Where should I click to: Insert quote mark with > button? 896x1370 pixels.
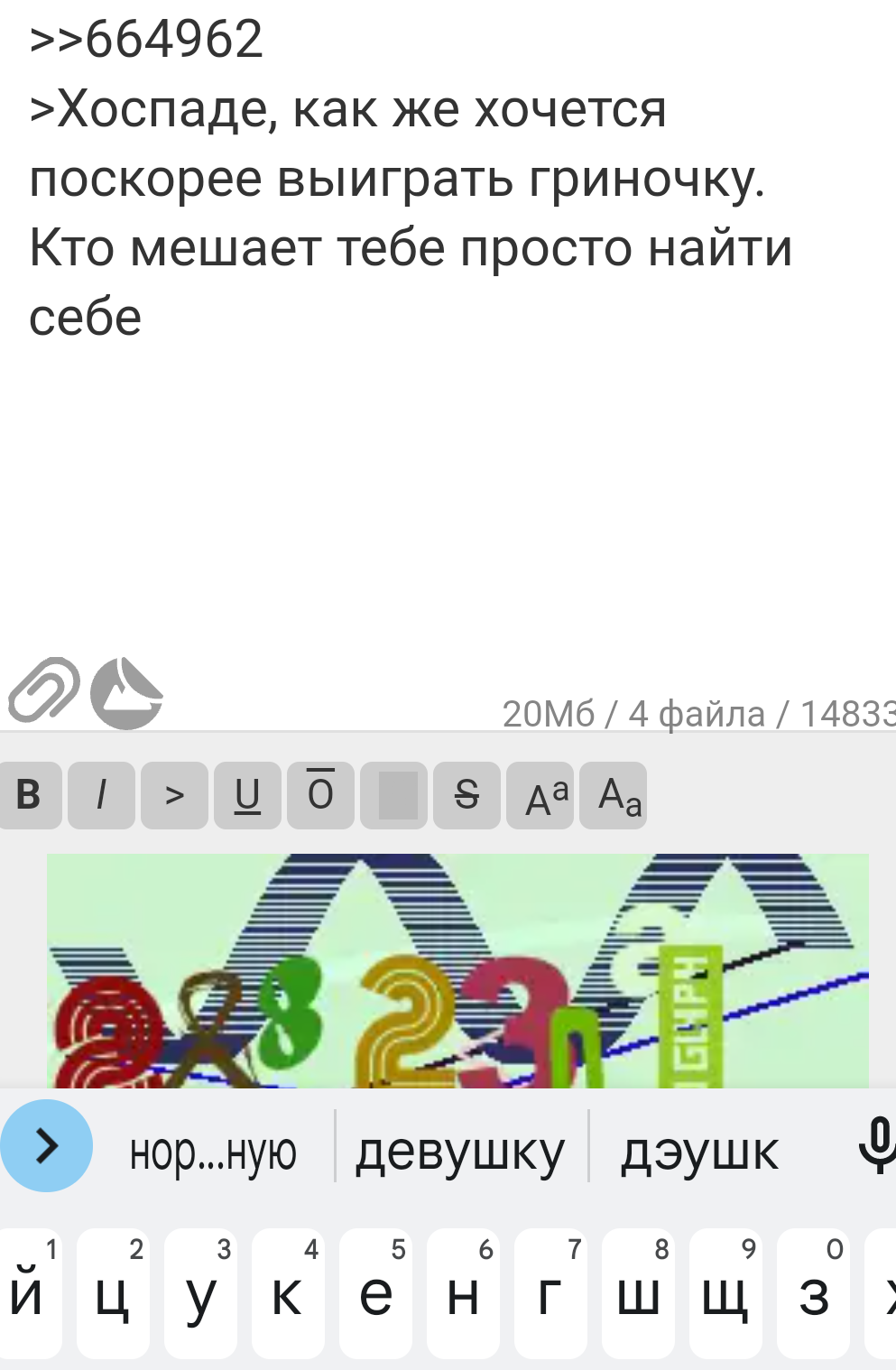pos(174,795)
